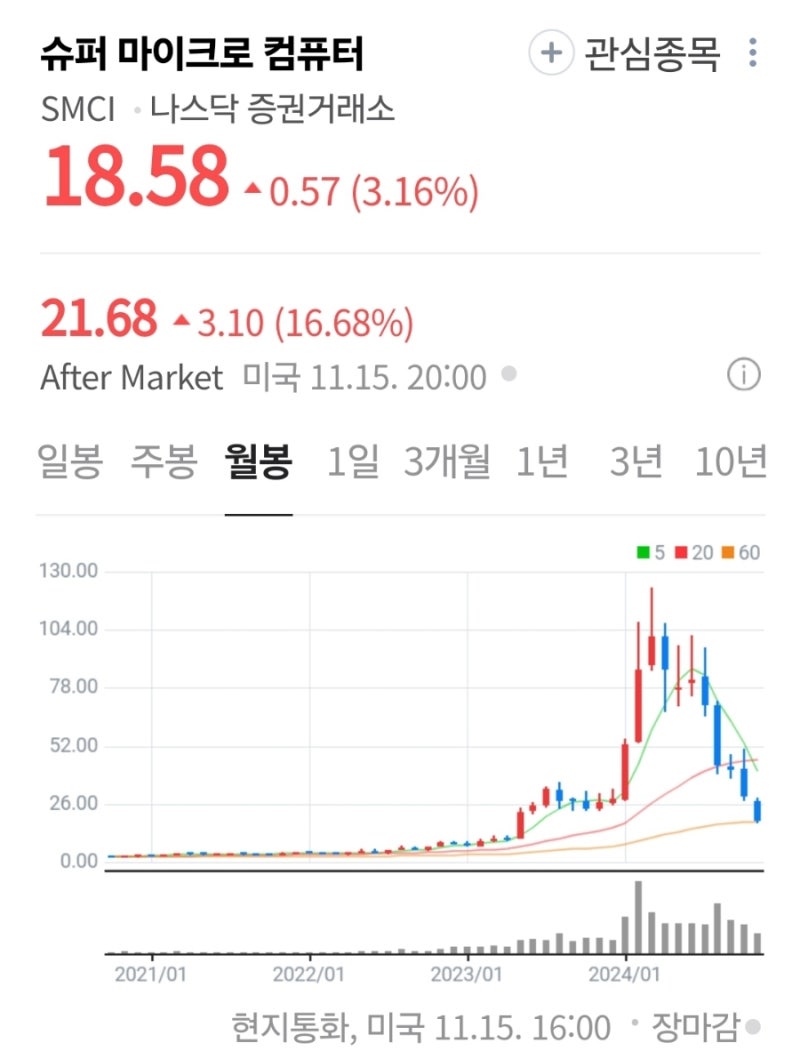Switch to the 3년 chart period

pos(636,460)
